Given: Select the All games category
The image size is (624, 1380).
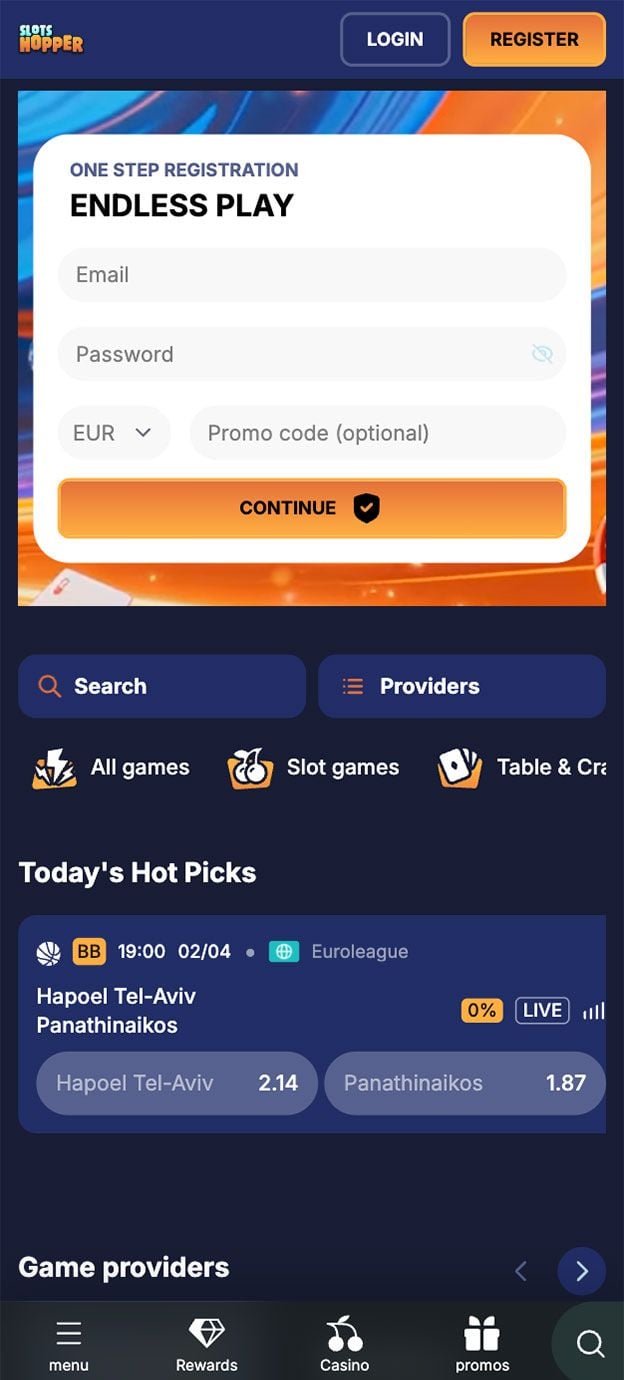Looking at the screenshot, I should click(111, 768).
